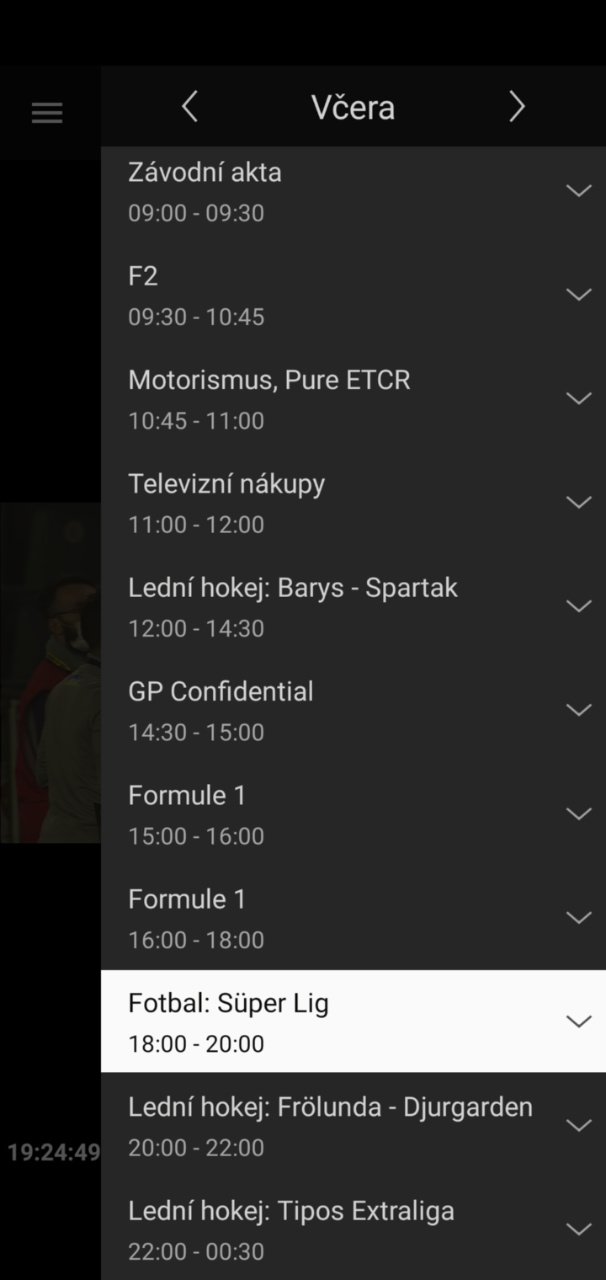The width and height of the screenshot is (606, 1280).
Task: Open the Televizní nákupy listing
Action: click(x=353, y=502)
